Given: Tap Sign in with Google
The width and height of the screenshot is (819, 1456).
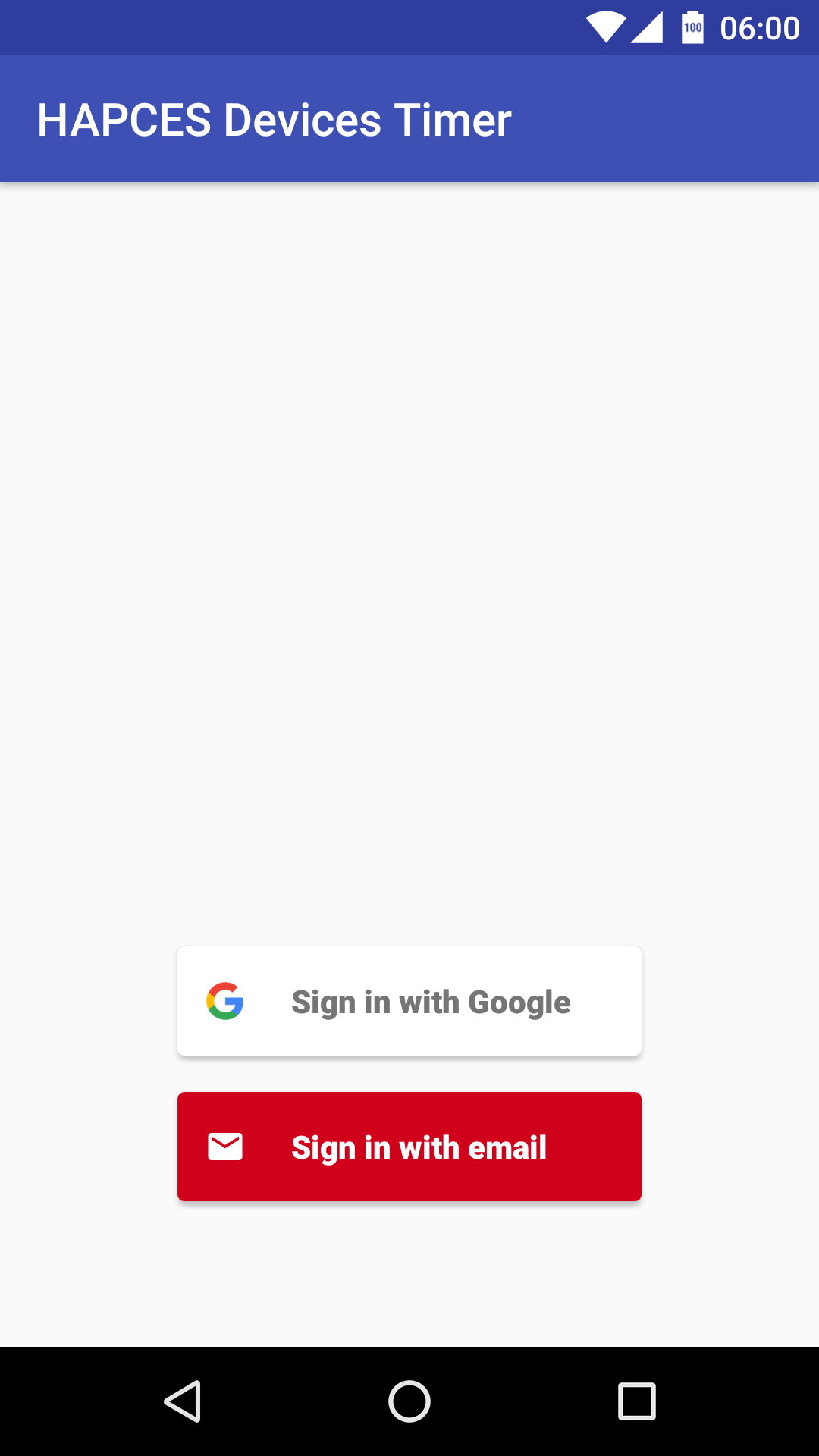Looking at the screenshot, I should (409, 1001).
